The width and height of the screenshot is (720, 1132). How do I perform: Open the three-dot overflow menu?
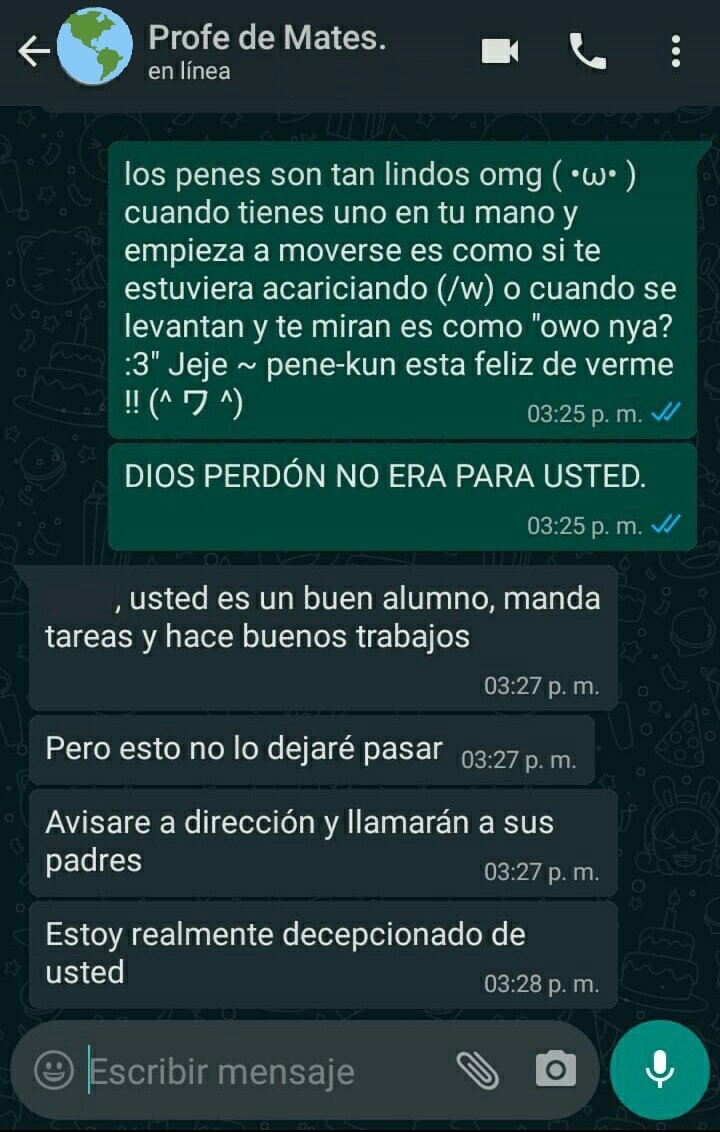coord(676,51)
